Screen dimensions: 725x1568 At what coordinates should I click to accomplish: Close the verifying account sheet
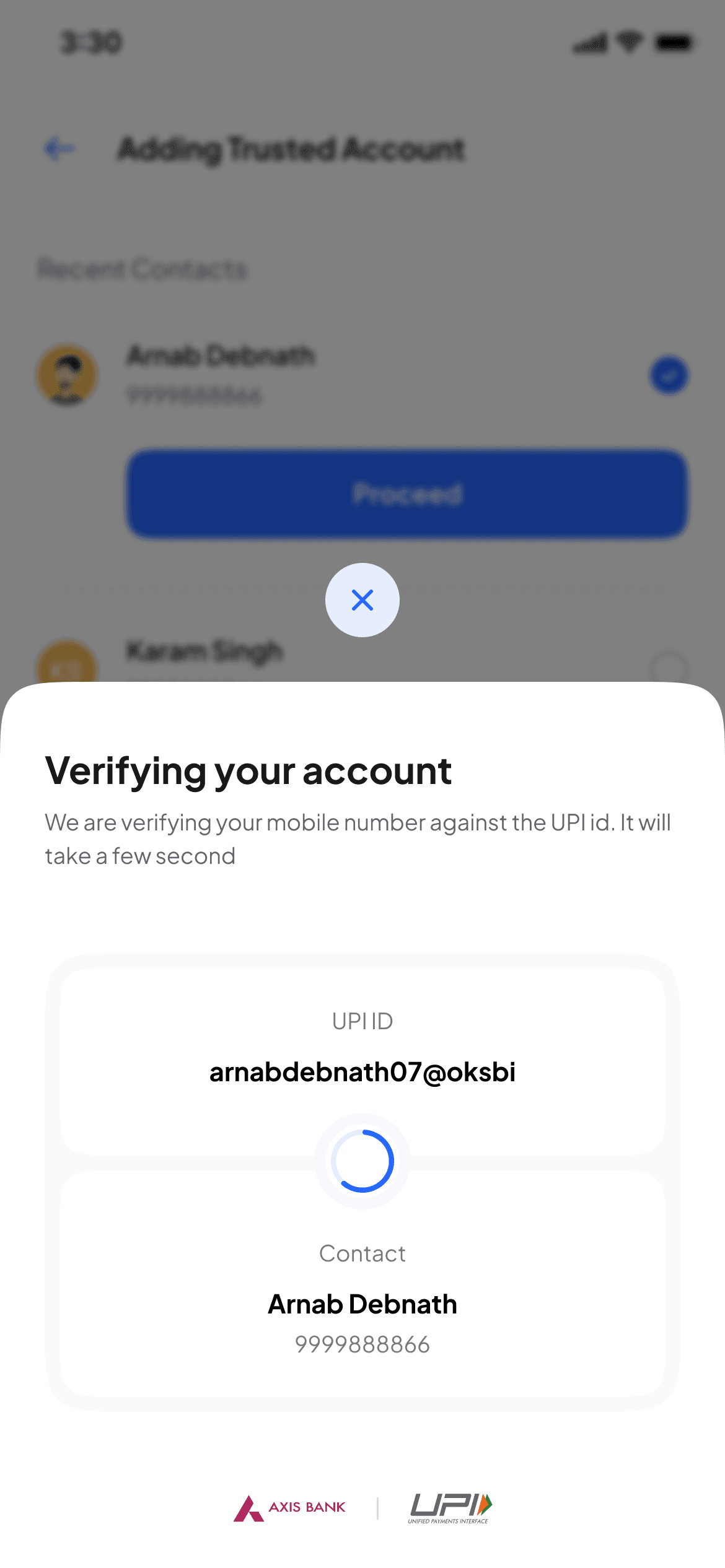tap(362, 599)
